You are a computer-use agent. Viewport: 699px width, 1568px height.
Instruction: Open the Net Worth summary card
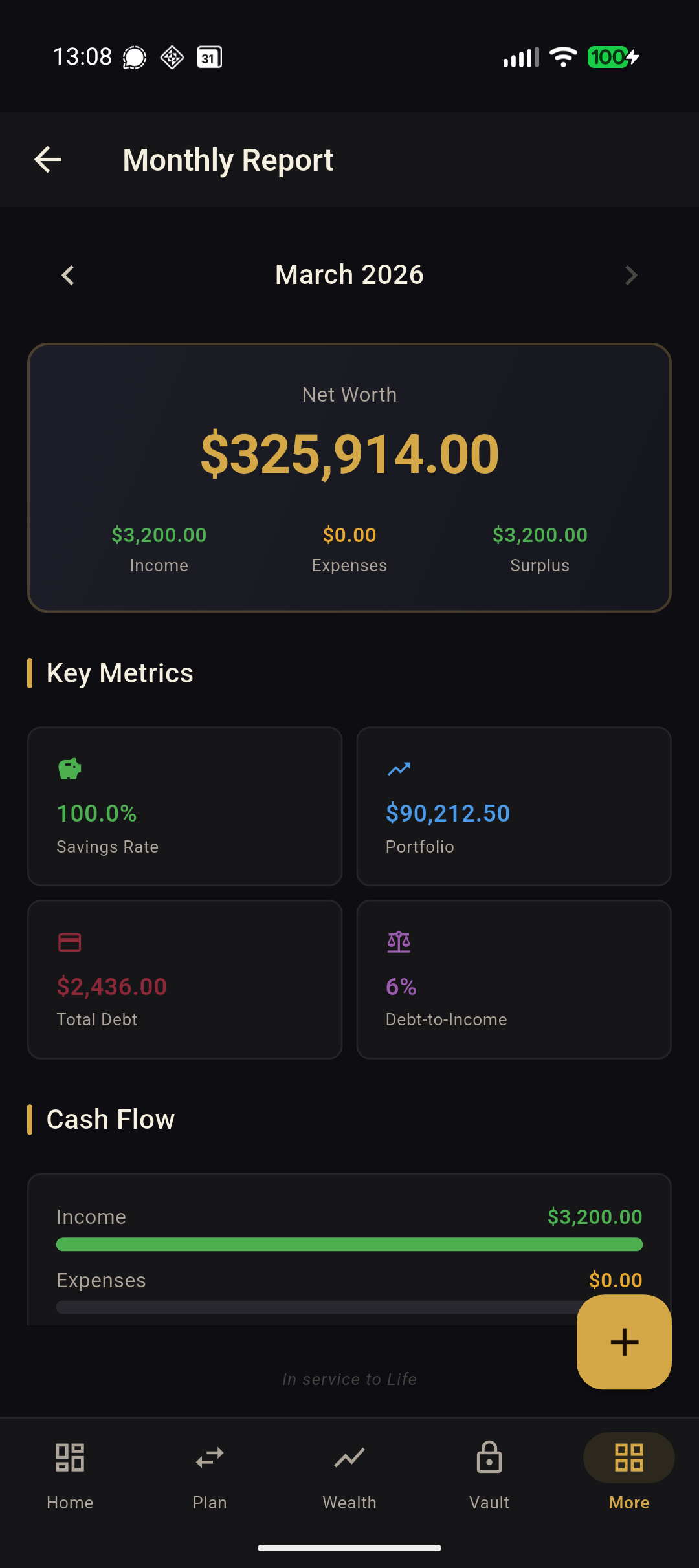pos(349,477)
